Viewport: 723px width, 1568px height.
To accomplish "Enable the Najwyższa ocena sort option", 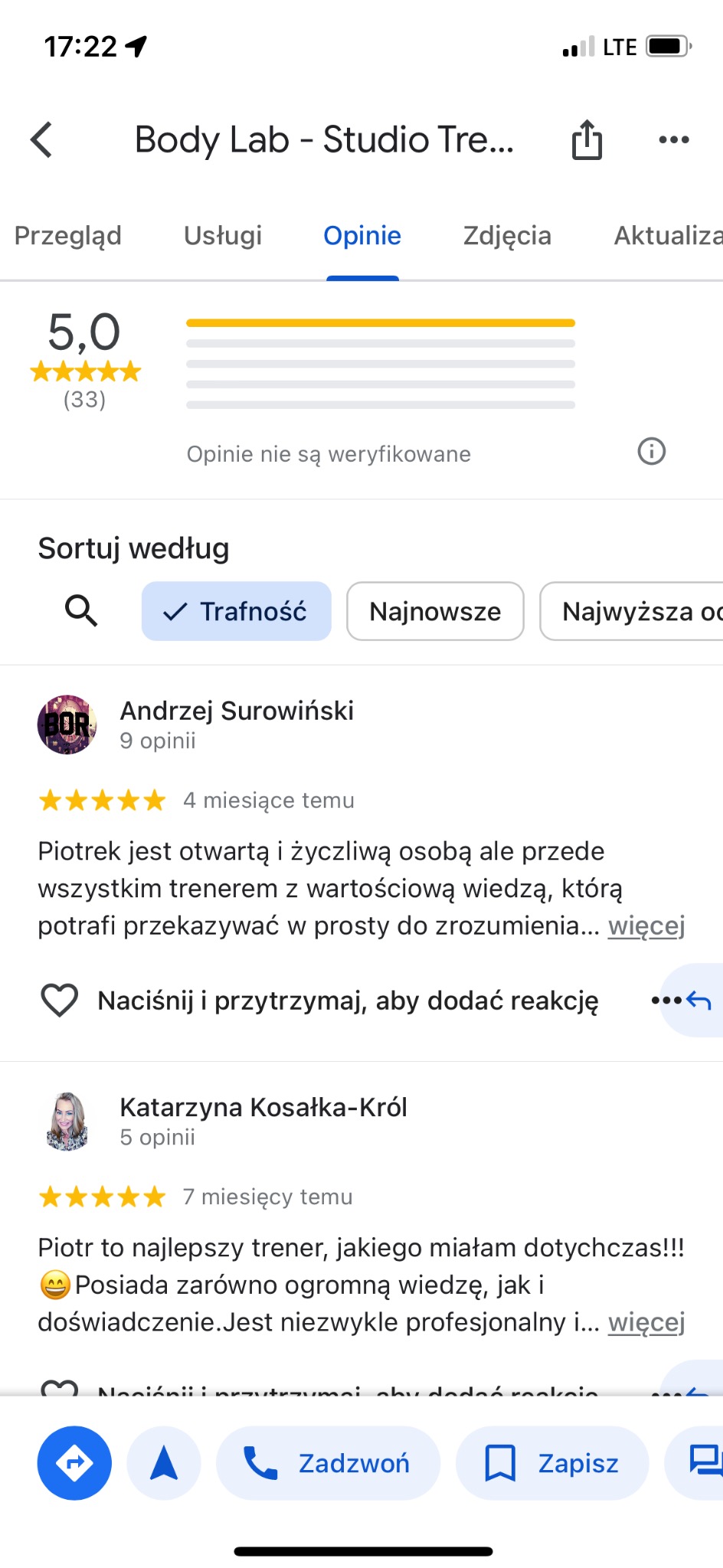I will pos(642,611).
